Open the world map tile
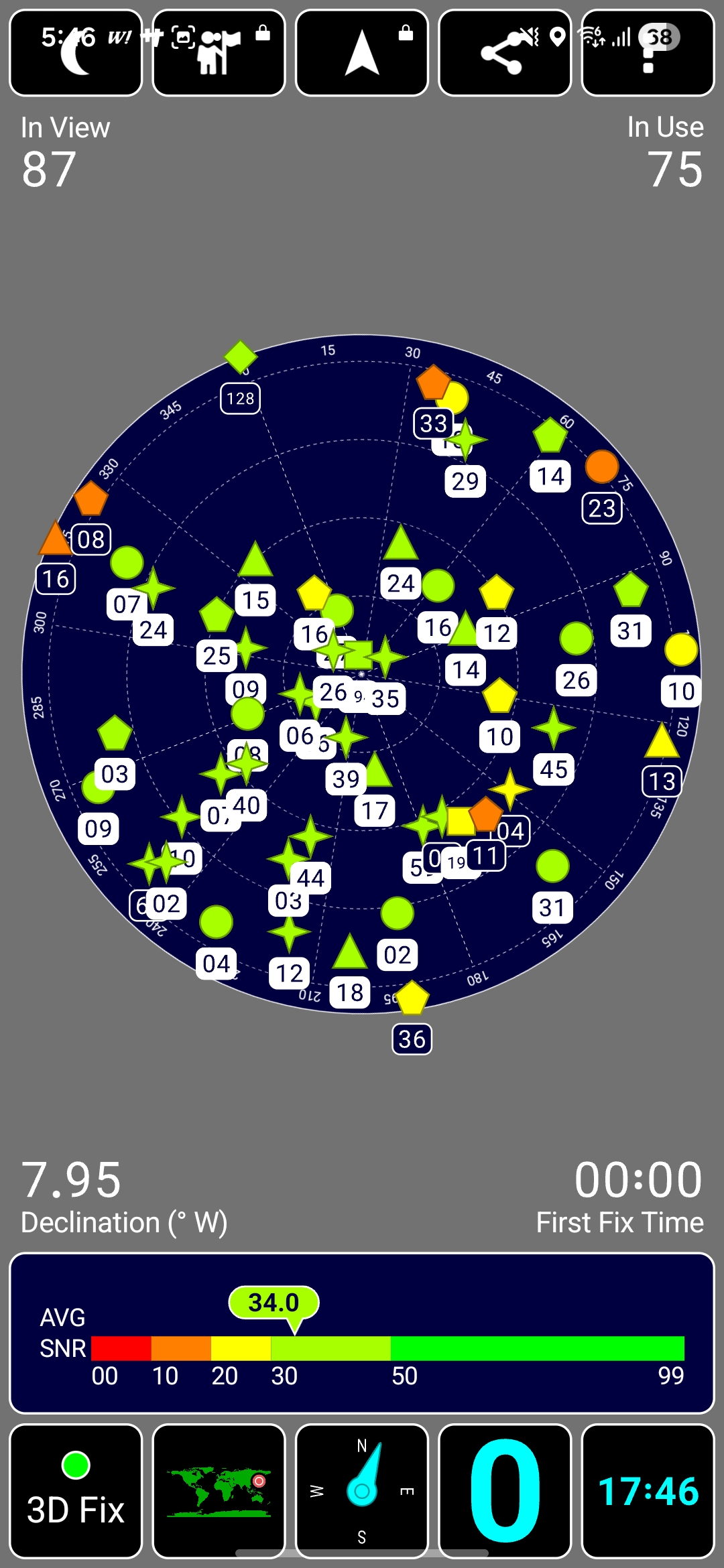 tap(219, 1491)
